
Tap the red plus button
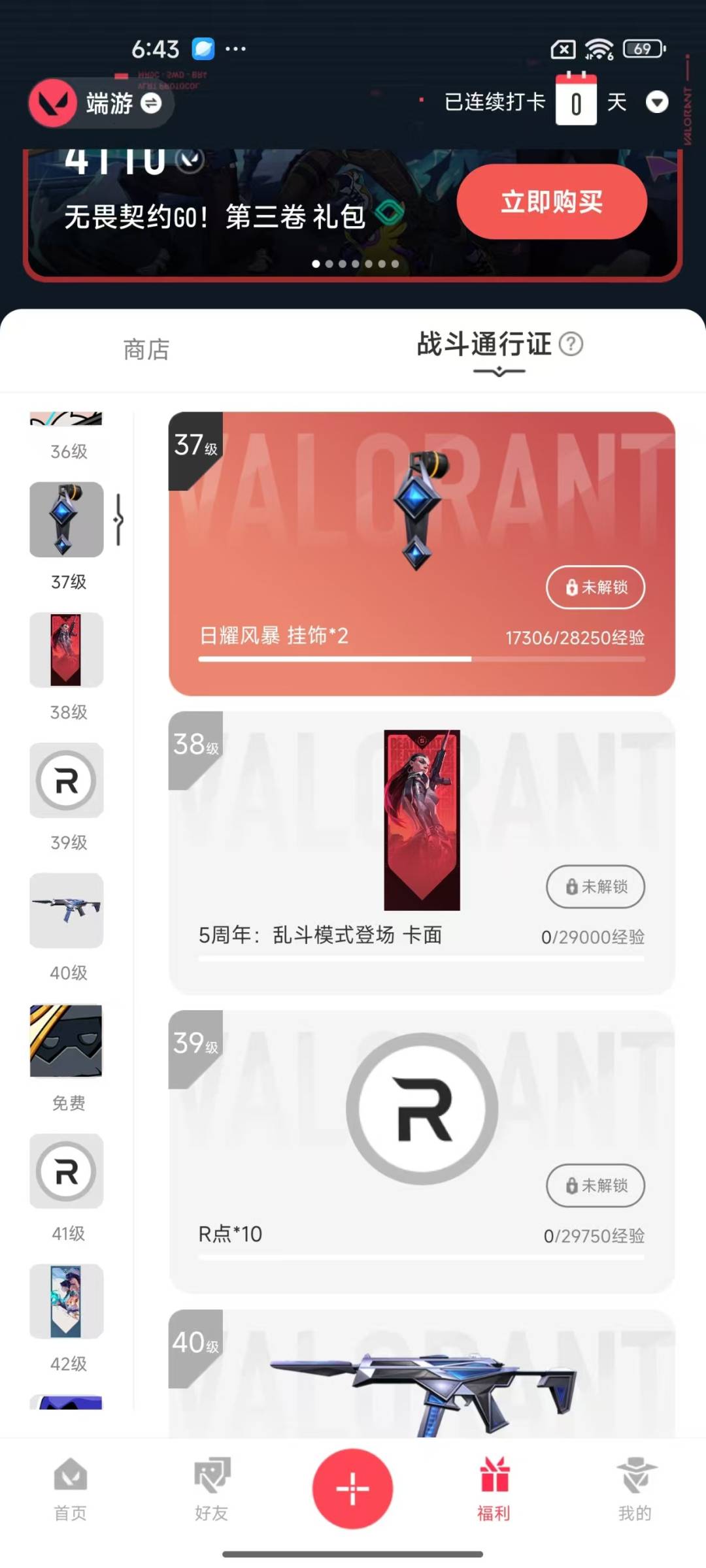click(x=352, y=1489)
